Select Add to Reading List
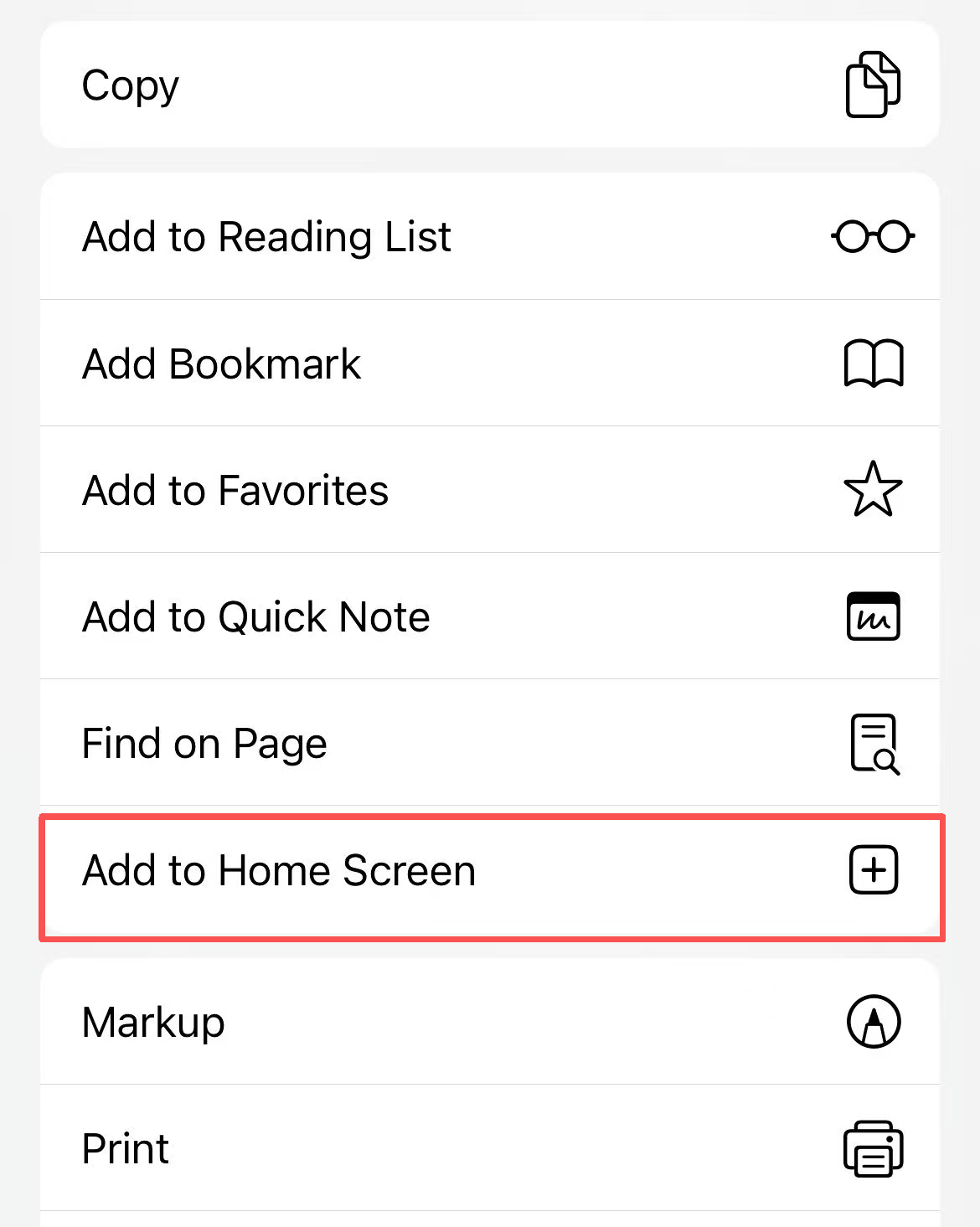The image size is (980, 1227). [489, 237]
